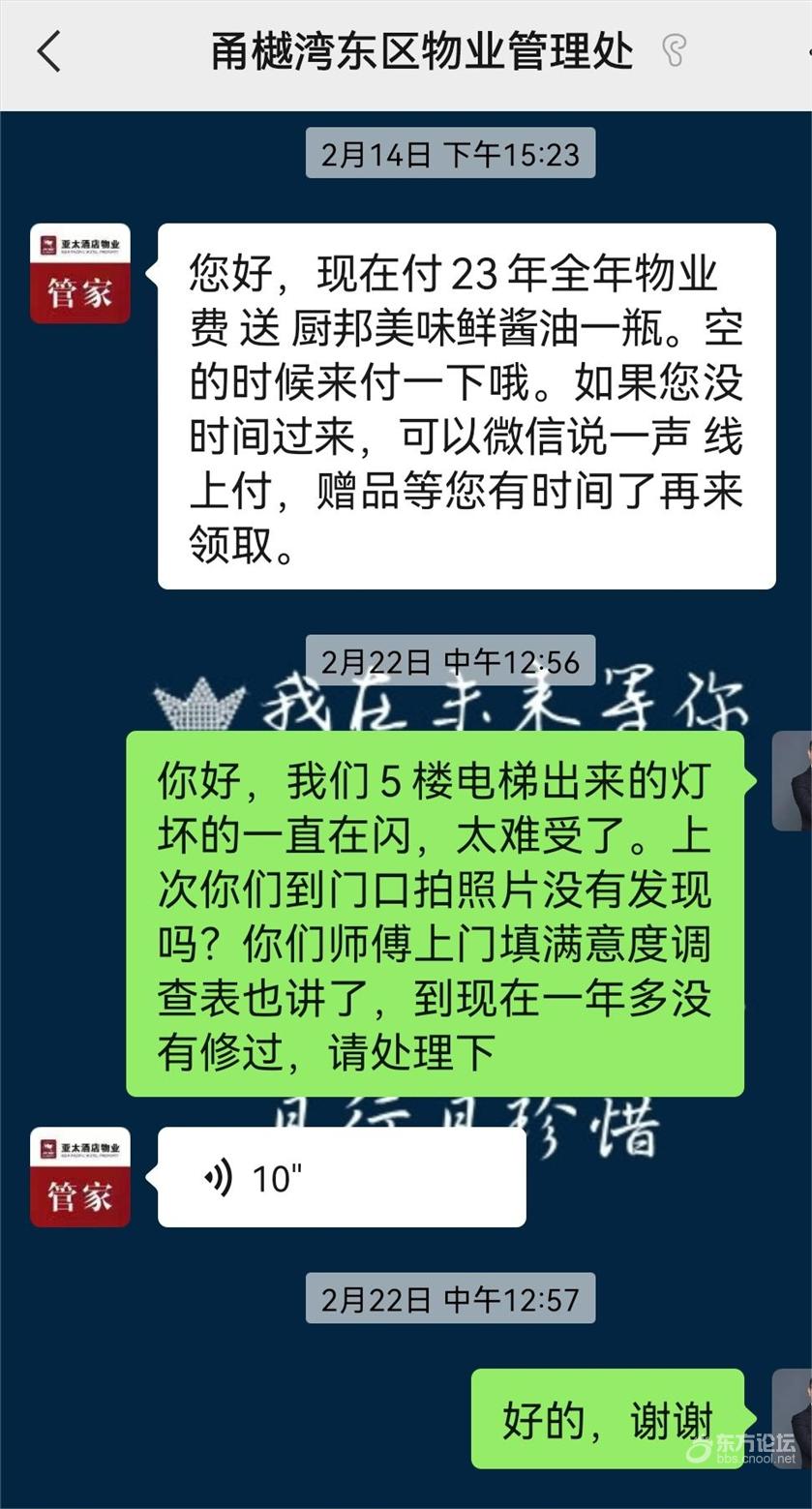This screenshot has height=1509, width=812.
Task: Open my avatar beside the 5楼电梯 message
Action: point(793,781)
